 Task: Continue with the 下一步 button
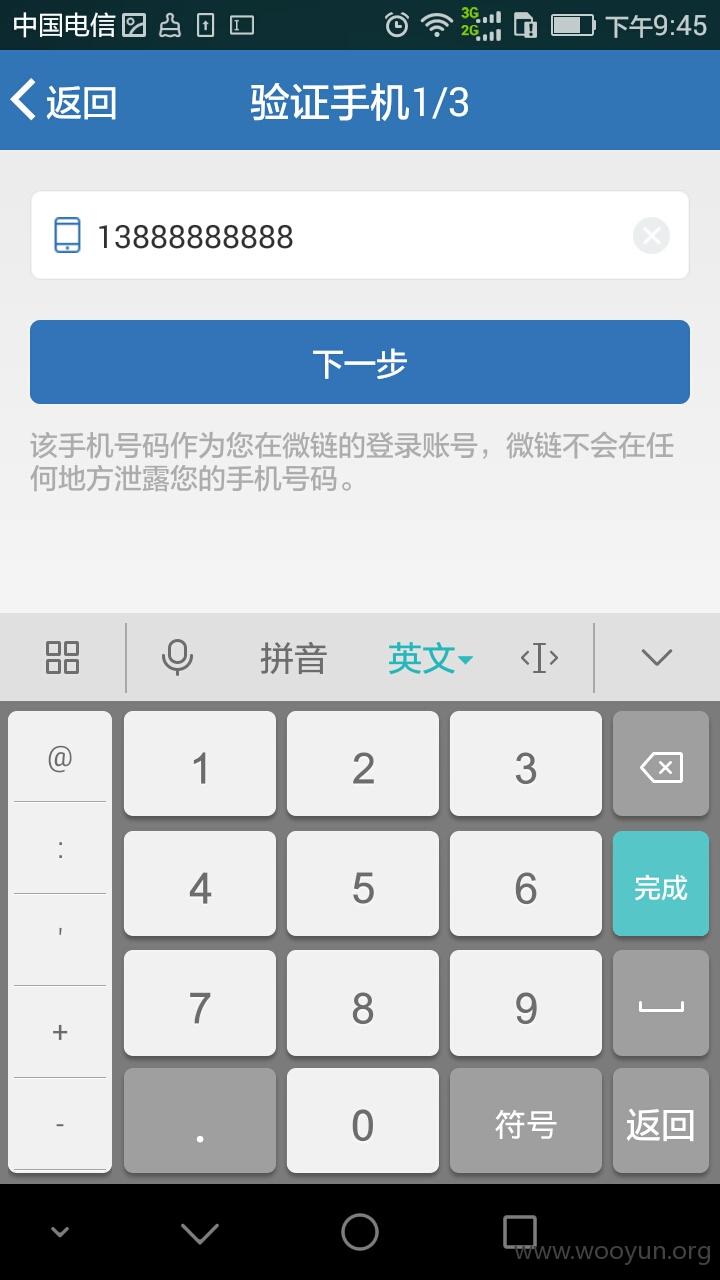(x=360, y=362)
